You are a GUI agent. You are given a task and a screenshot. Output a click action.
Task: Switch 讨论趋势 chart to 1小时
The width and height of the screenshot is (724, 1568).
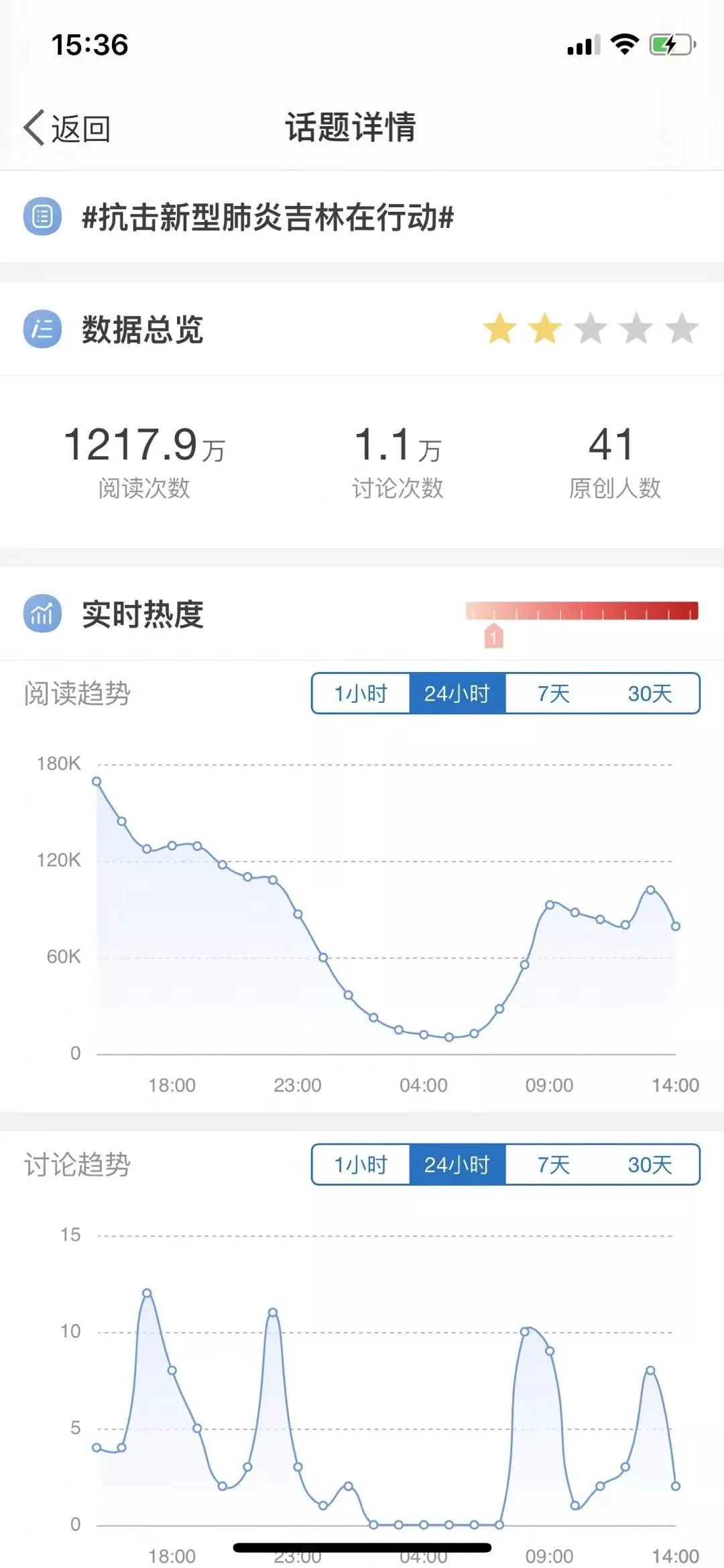coord(361,1165)
